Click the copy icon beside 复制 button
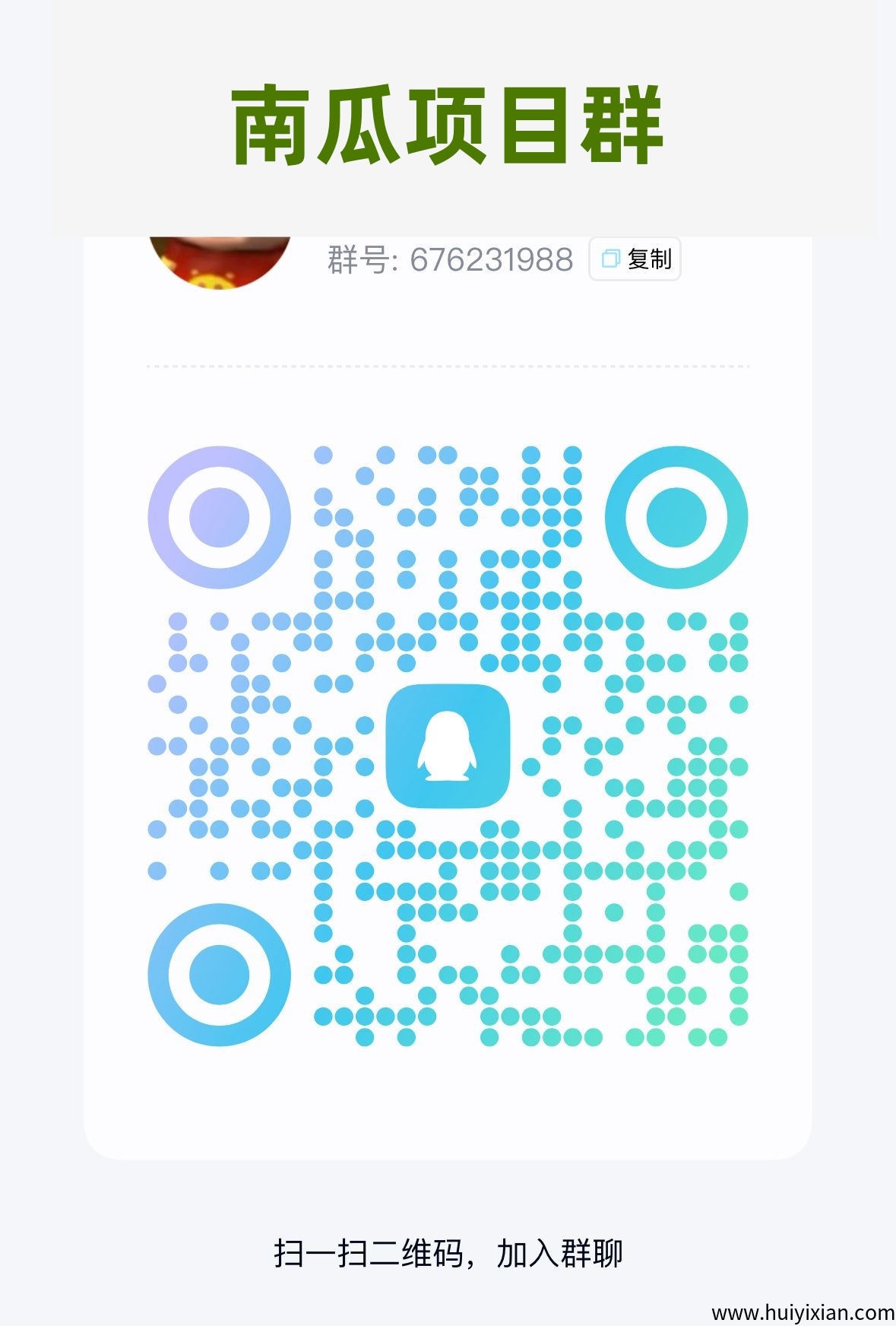The image size is (896, 1326). tap(610, 260)
